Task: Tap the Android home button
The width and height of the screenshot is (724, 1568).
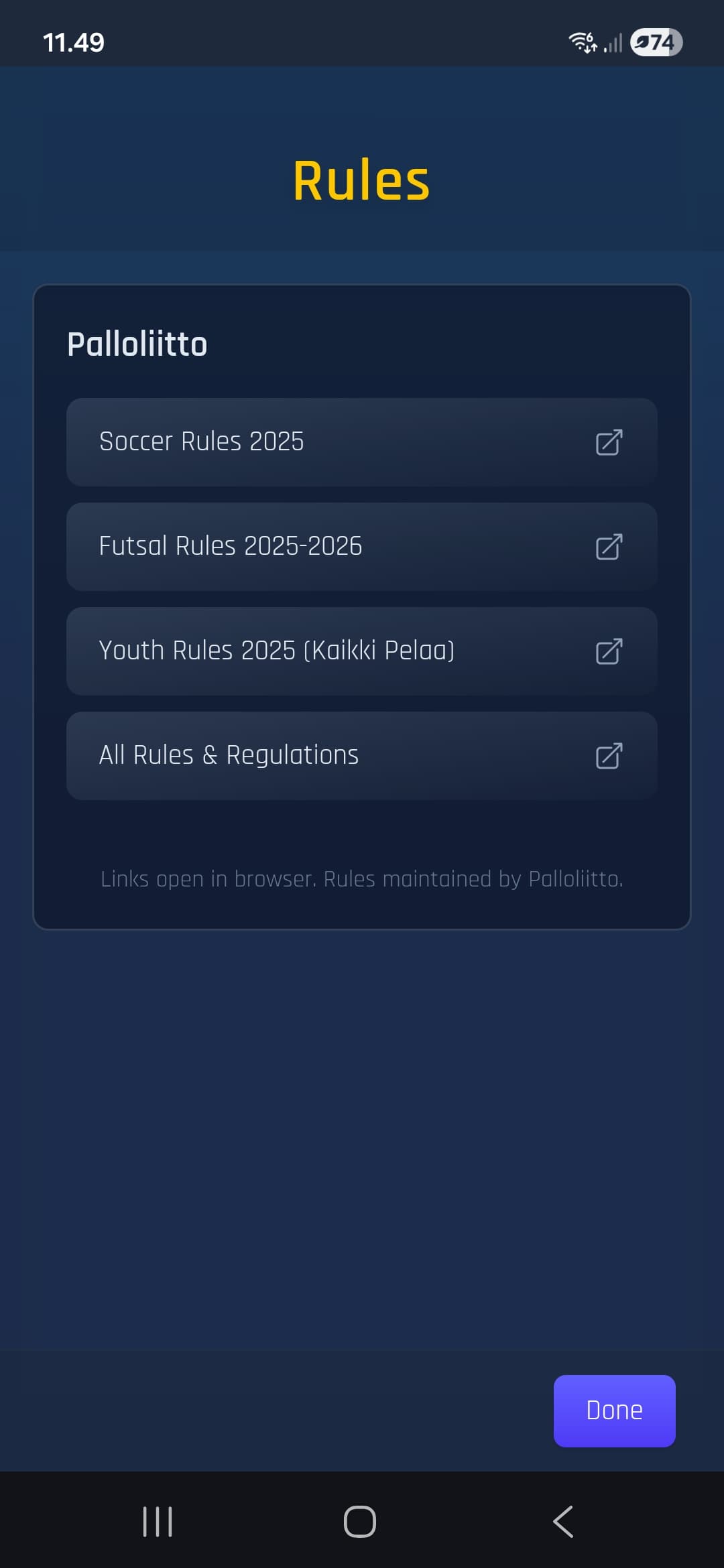Action: 360,1521
